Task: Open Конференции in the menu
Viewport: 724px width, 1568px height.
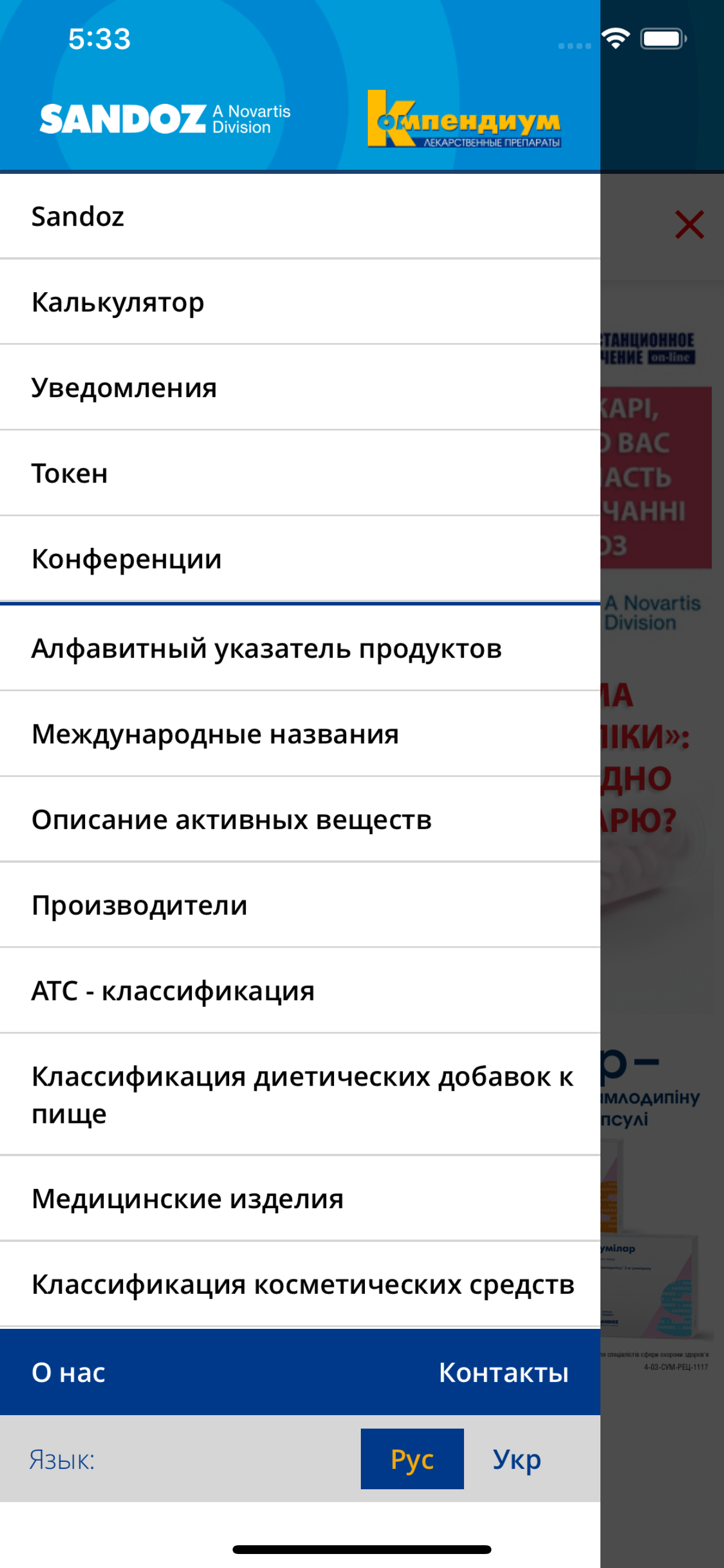Action: pyautogui.click(x=126, y=559)
